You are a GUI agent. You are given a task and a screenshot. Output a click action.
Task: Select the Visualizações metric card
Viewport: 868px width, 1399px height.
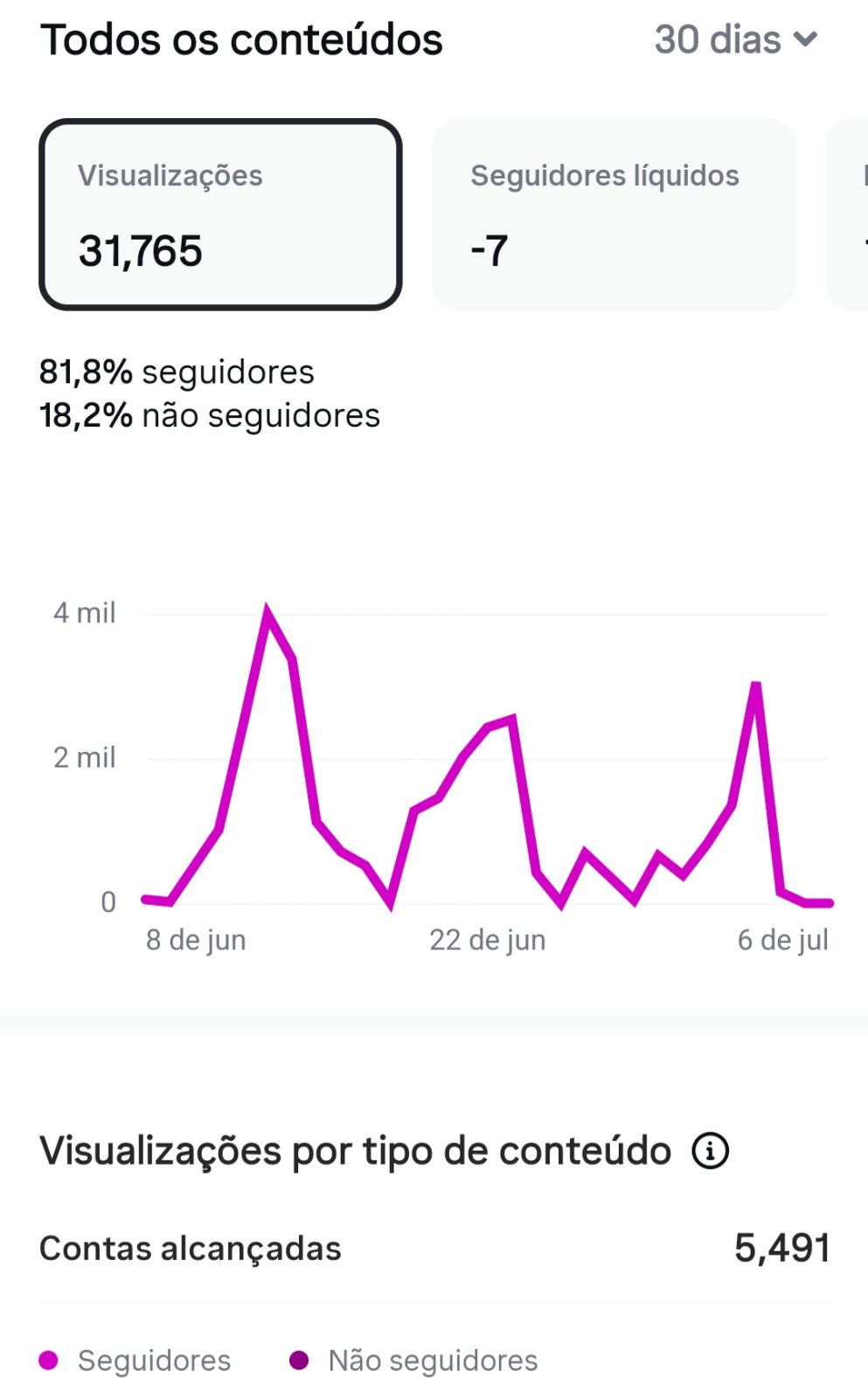pos(220,214)
